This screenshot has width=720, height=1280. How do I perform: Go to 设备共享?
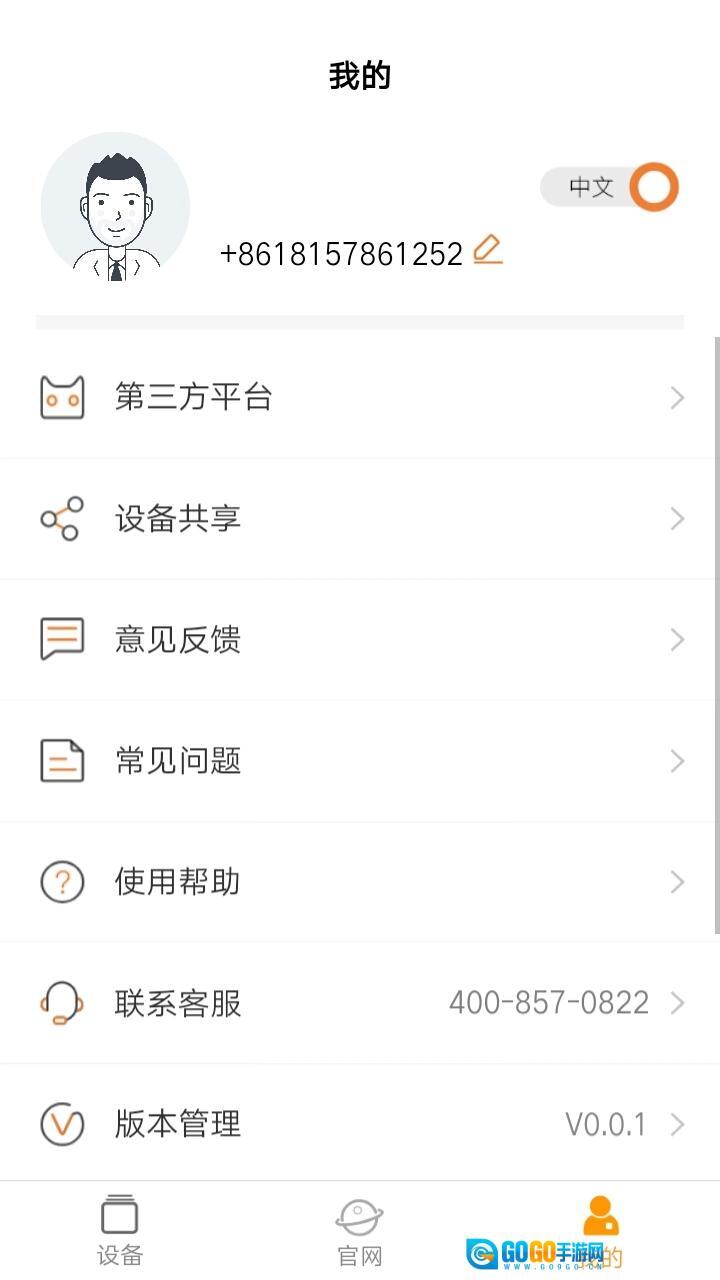tap(360, 519)
